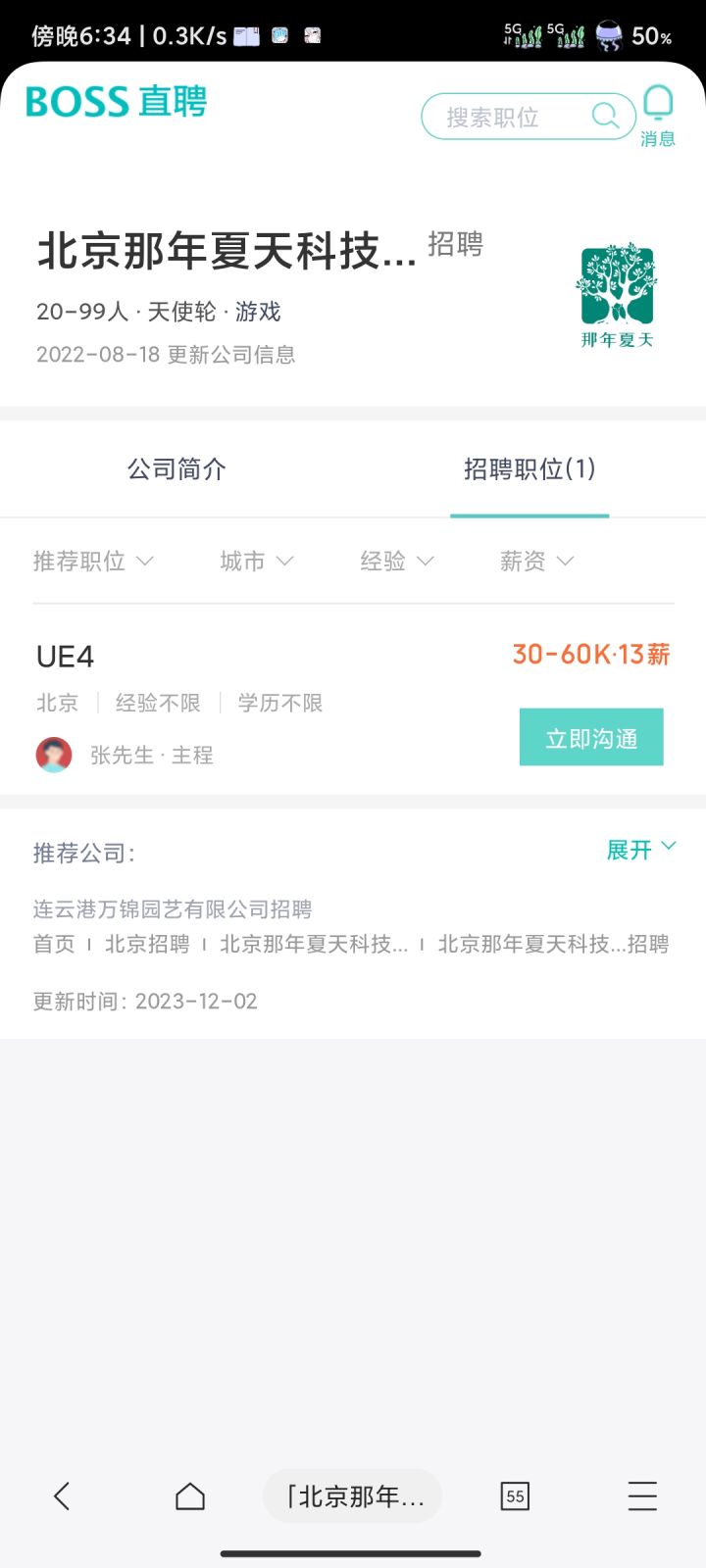Tap the BOSS直聘 logo to go home
Screen dimensions: 706x1568
(x=117, y=102)
